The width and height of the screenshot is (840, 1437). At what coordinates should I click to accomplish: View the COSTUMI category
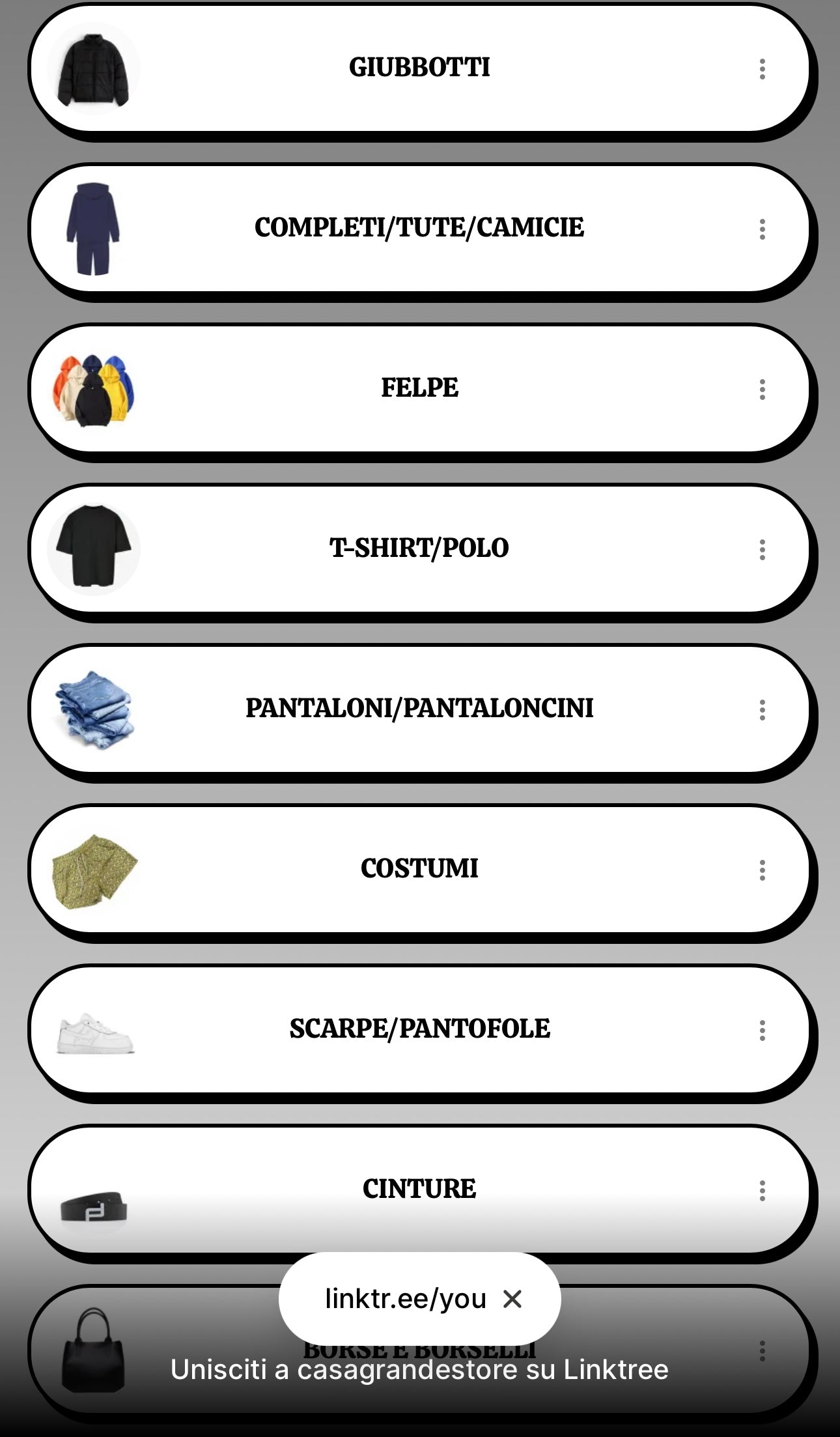pos(419,869)
